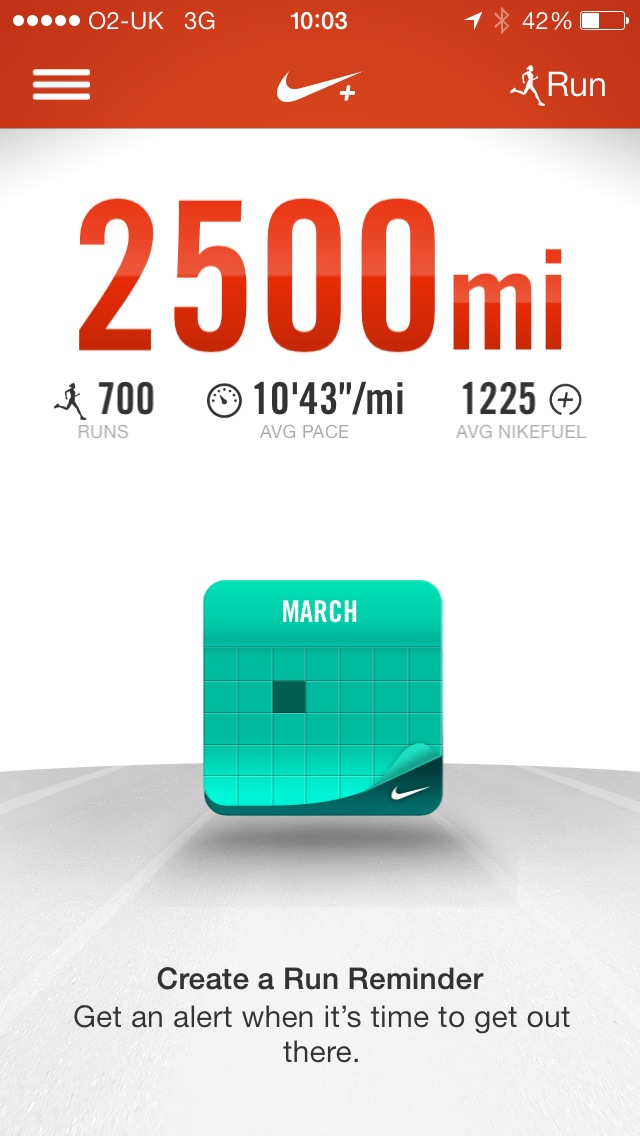Tap the plus icon beside Avg NikeFuel

(566, 401)
